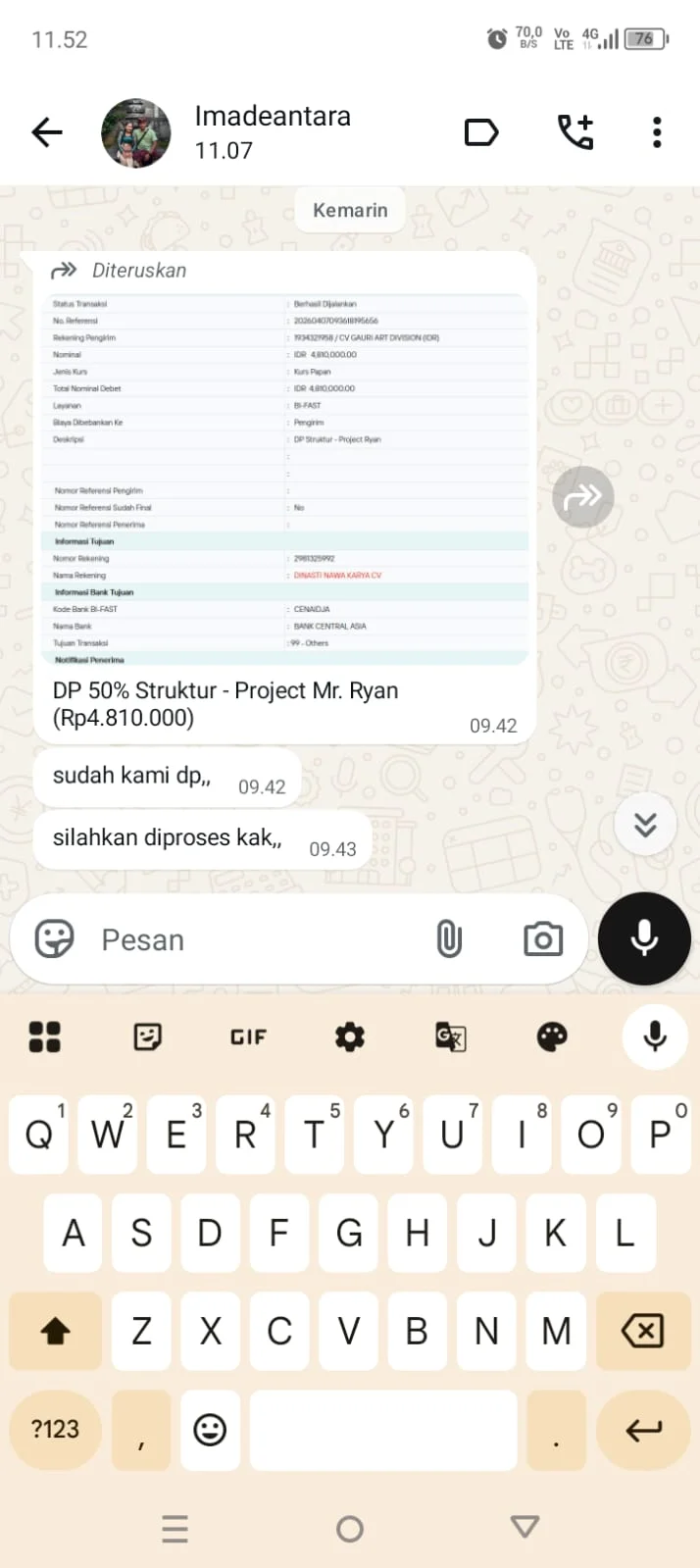The height and width of the screenshot is (1568, 700).
Task: Open Imadeantara's contact profile
Action: 272,131
